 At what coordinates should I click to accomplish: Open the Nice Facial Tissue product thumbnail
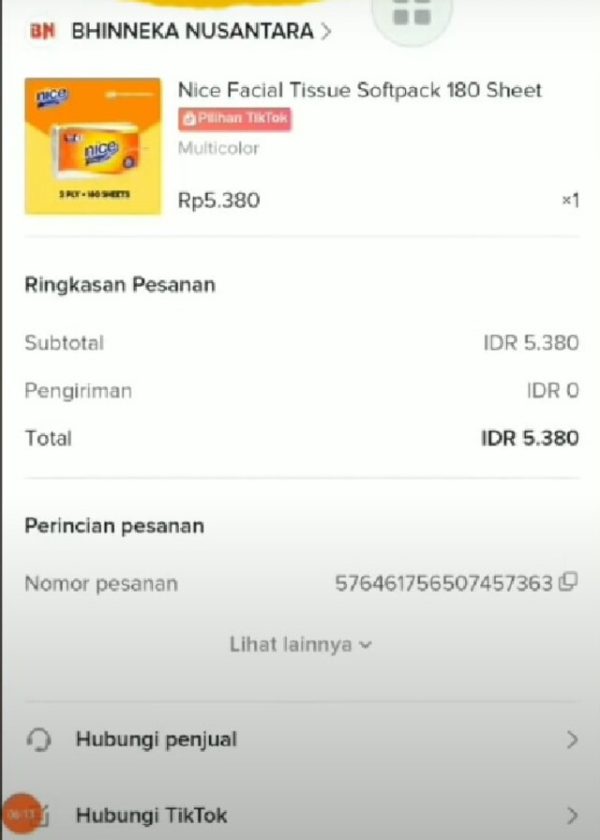point(92,146)
